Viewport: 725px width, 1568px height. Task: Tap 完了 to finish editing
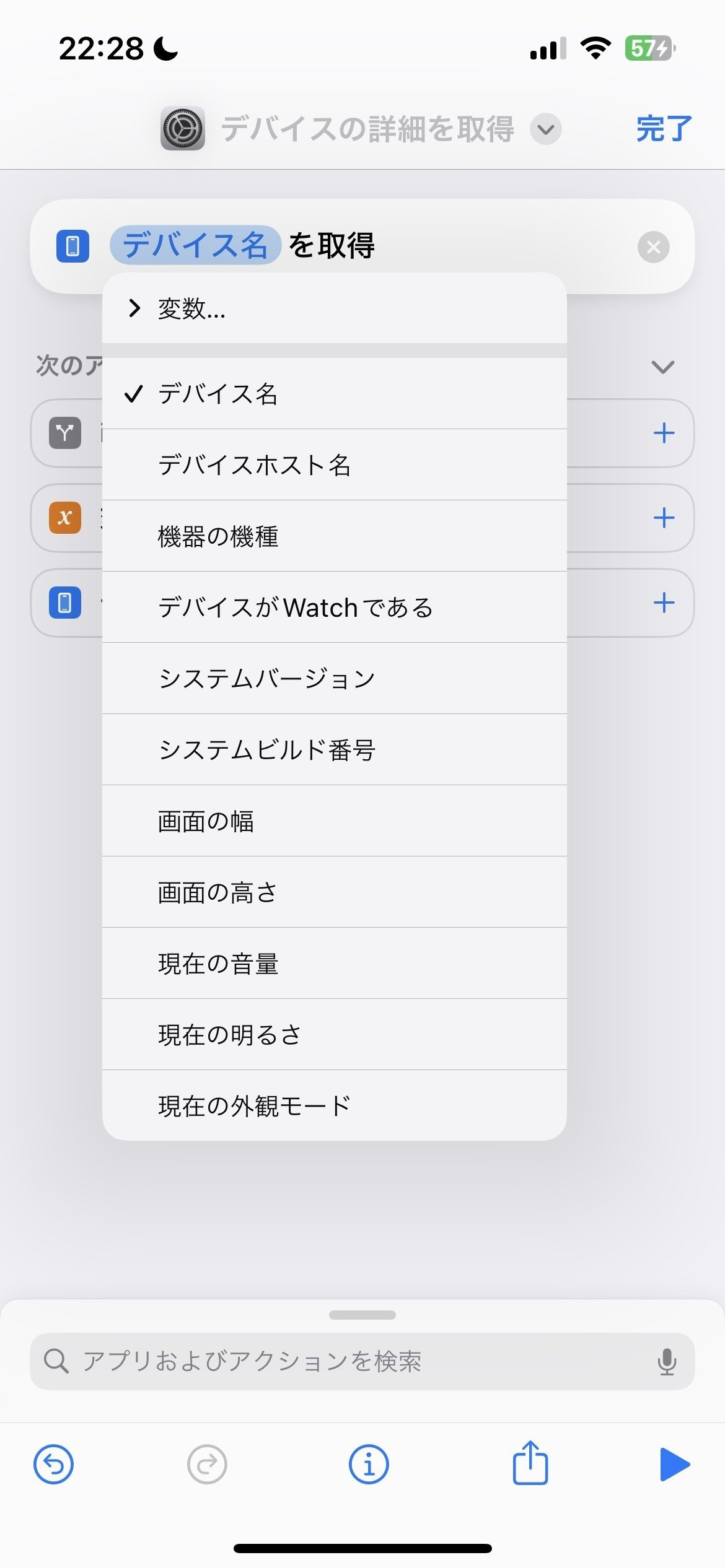pos(664,129)
